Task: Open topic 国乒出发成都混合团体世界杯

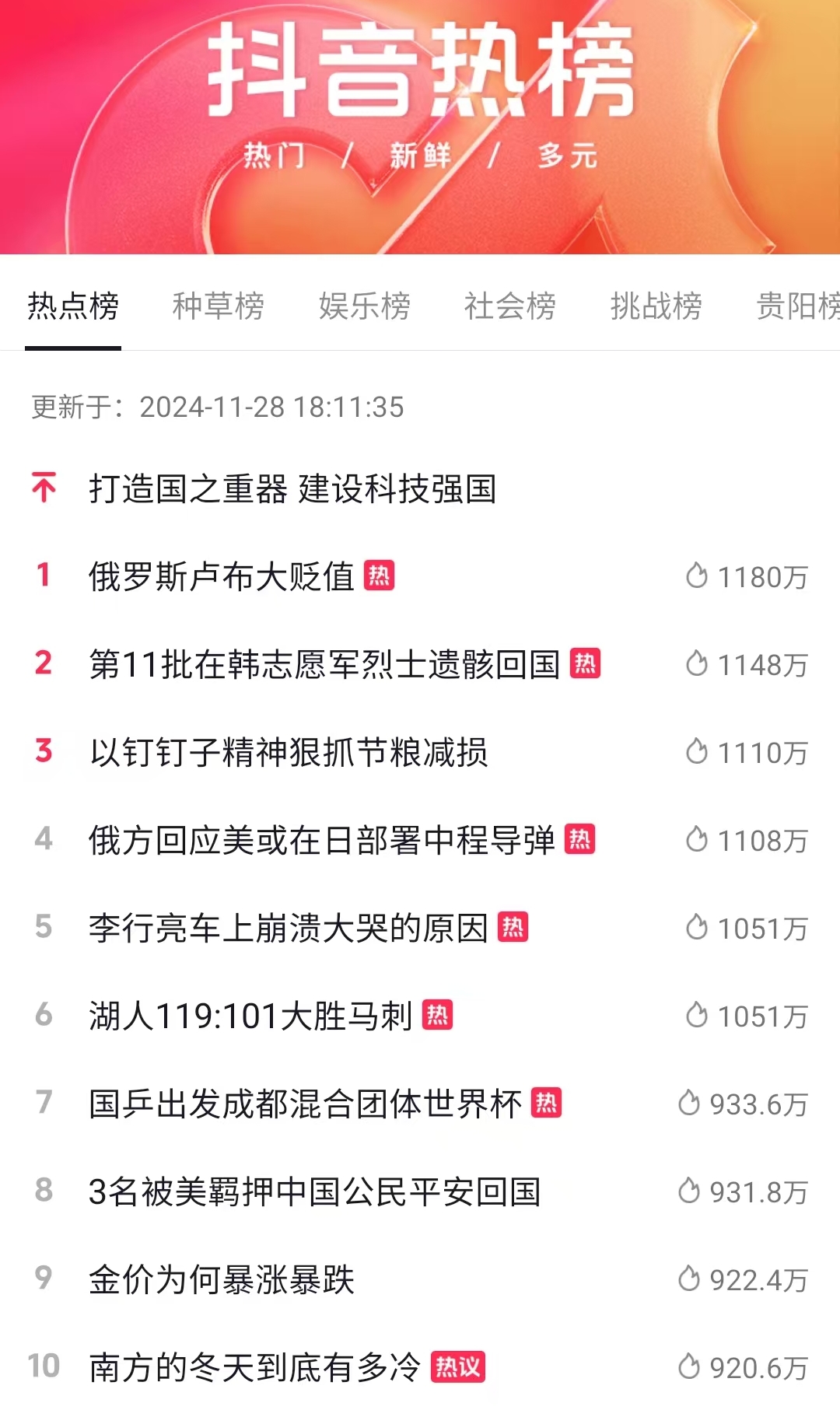Action: coord(305,1104)
